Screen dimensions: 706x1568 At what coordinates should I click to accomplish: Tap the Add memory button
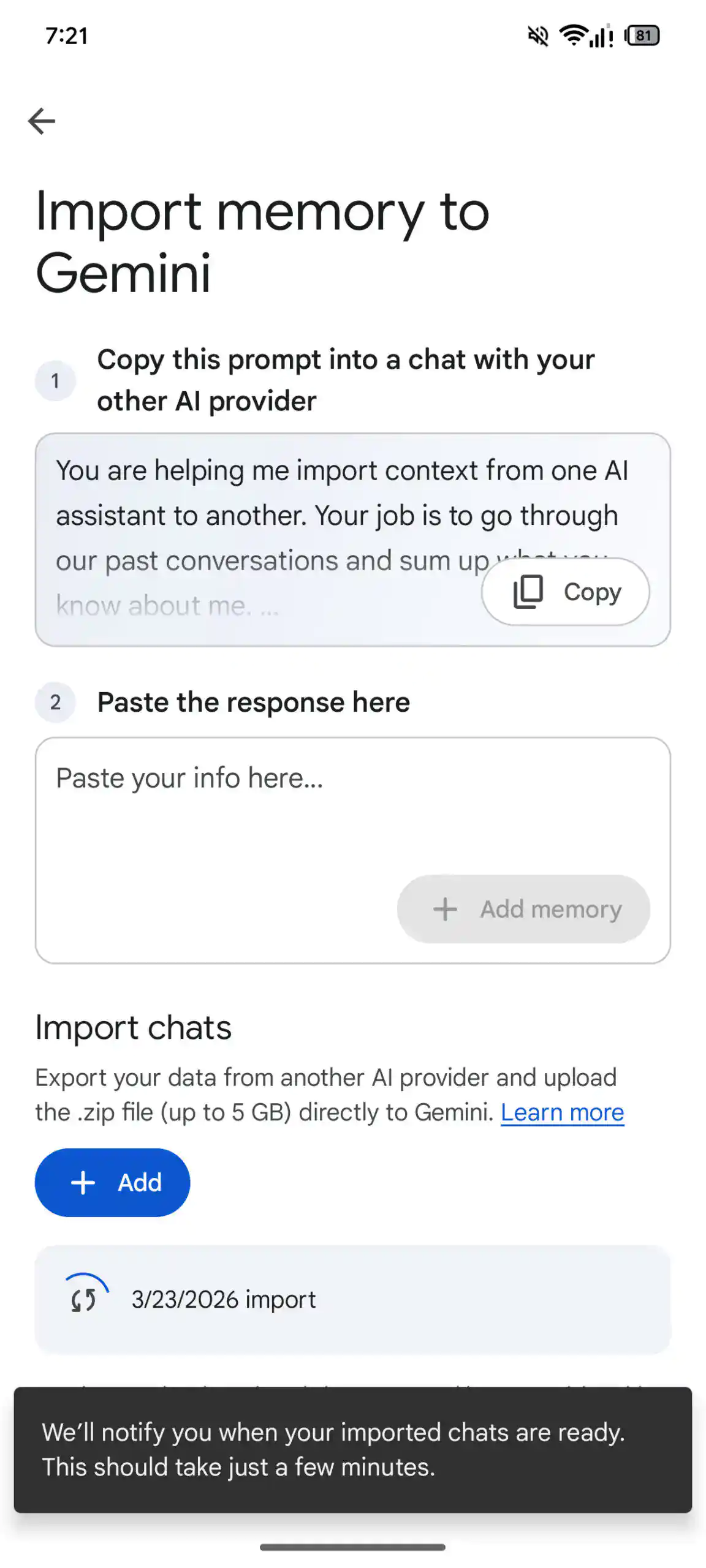[x=523, y=909]
